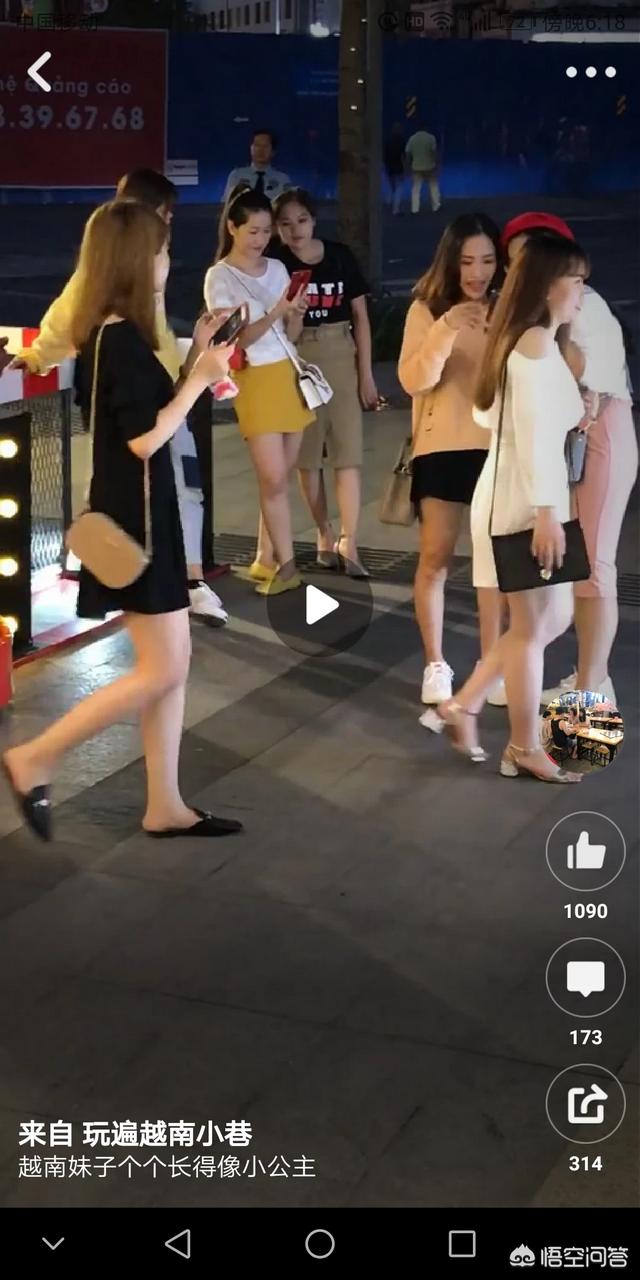Screen dimensions: 640x1280
Task: Go back using the top-left arrow
Action: [39, 72]
